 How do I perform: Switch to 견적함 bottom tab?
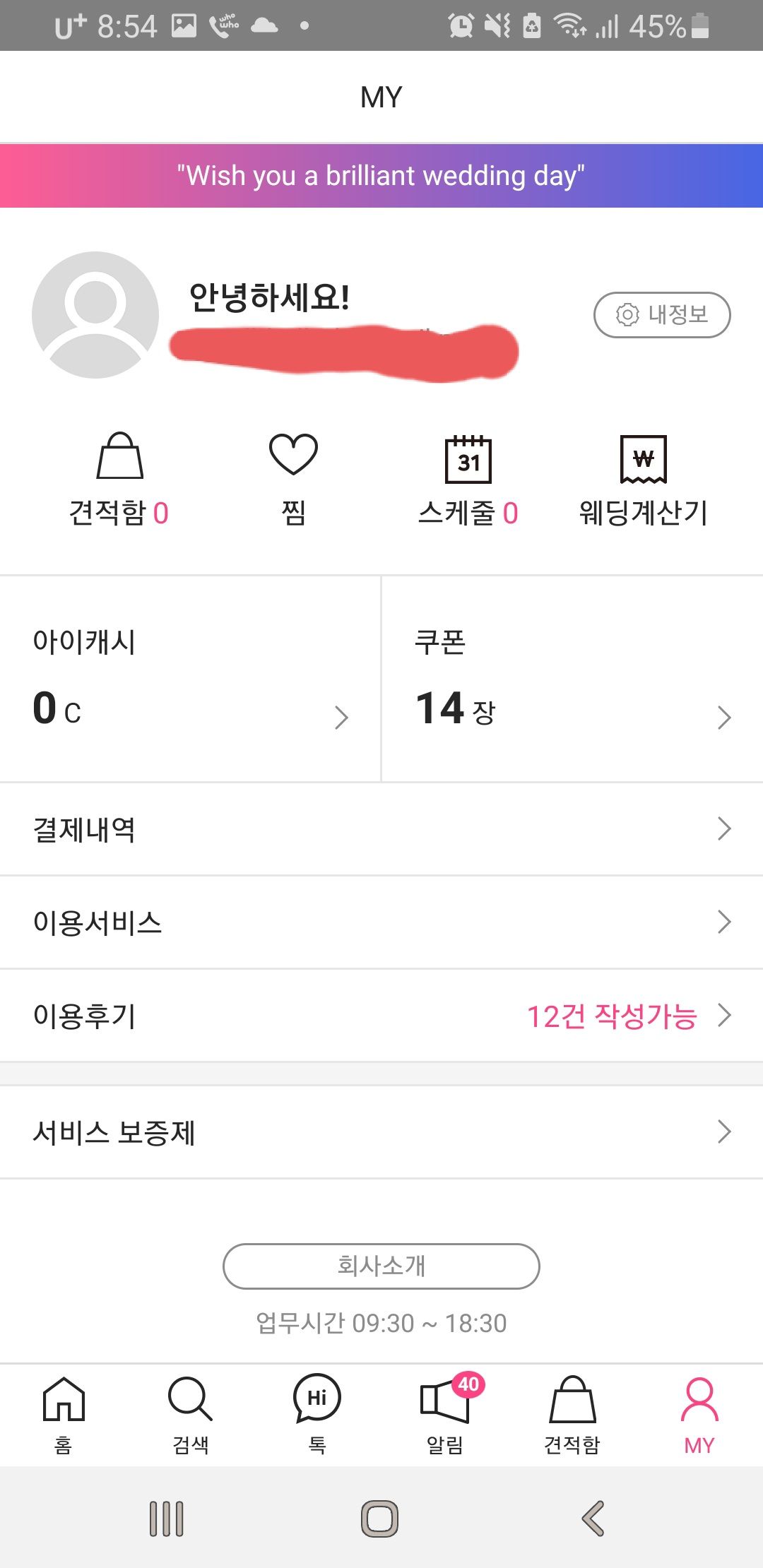(572, 1415)
